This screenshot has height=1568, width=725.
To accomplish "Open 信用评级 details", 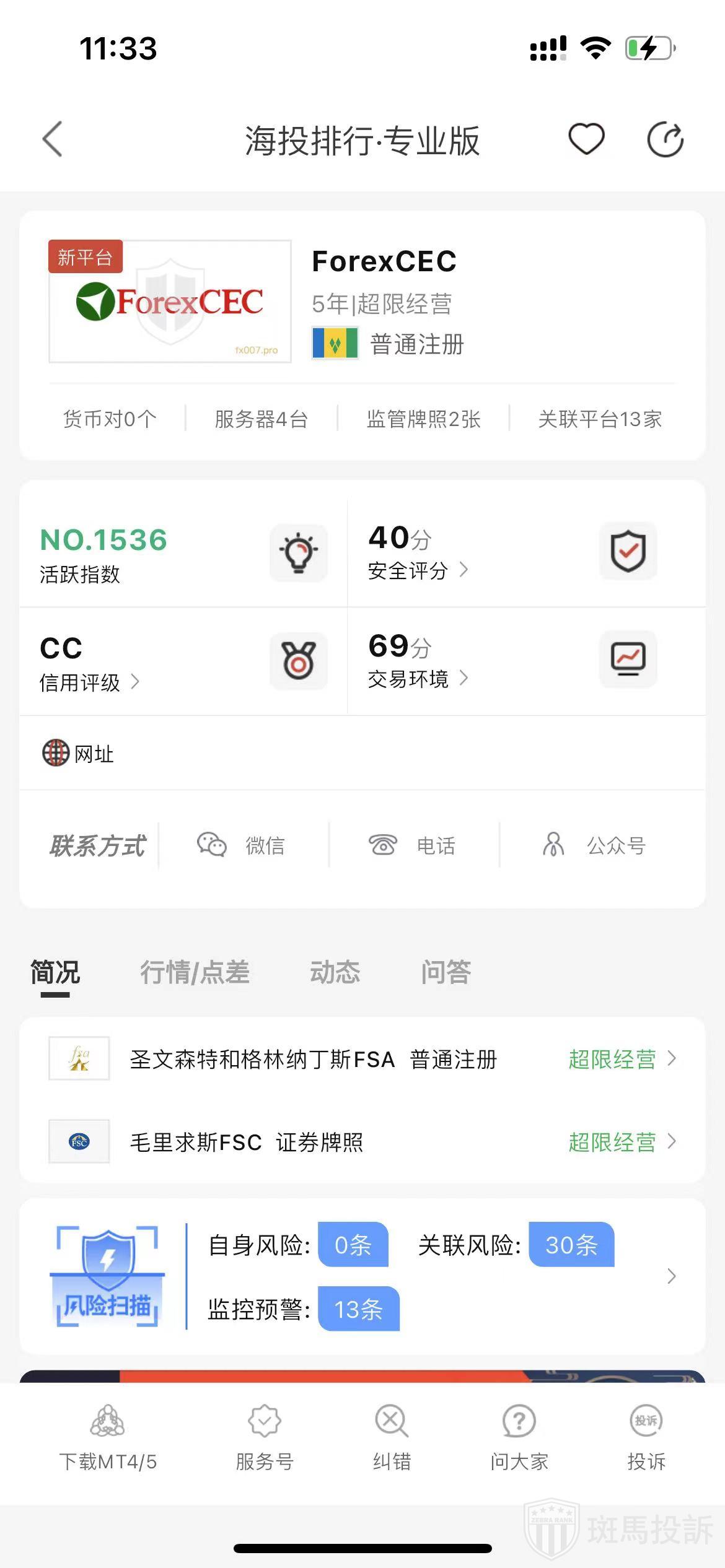I will pos(89,682).
